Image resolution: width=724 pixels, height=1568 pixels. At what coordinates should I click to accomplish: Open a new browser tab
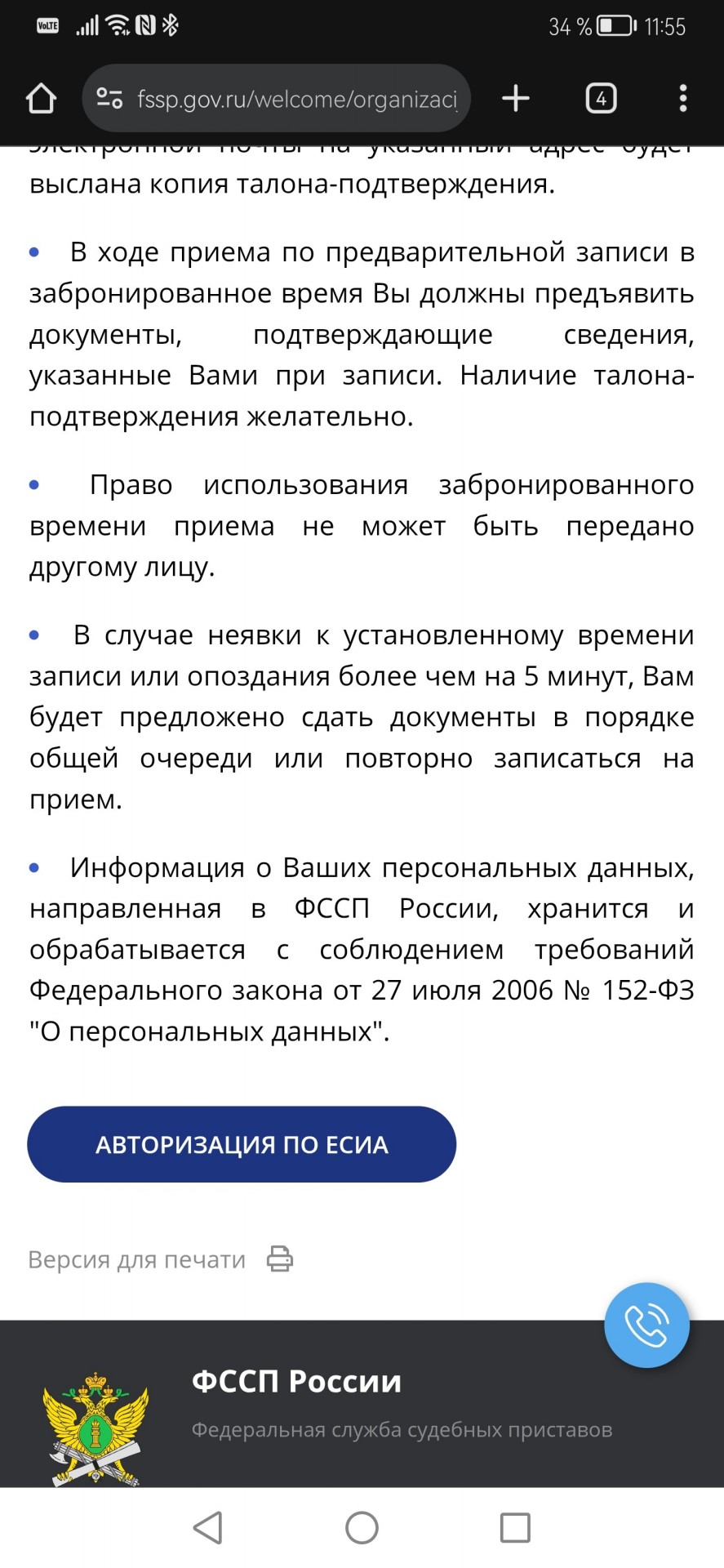[x=515, y=99]
